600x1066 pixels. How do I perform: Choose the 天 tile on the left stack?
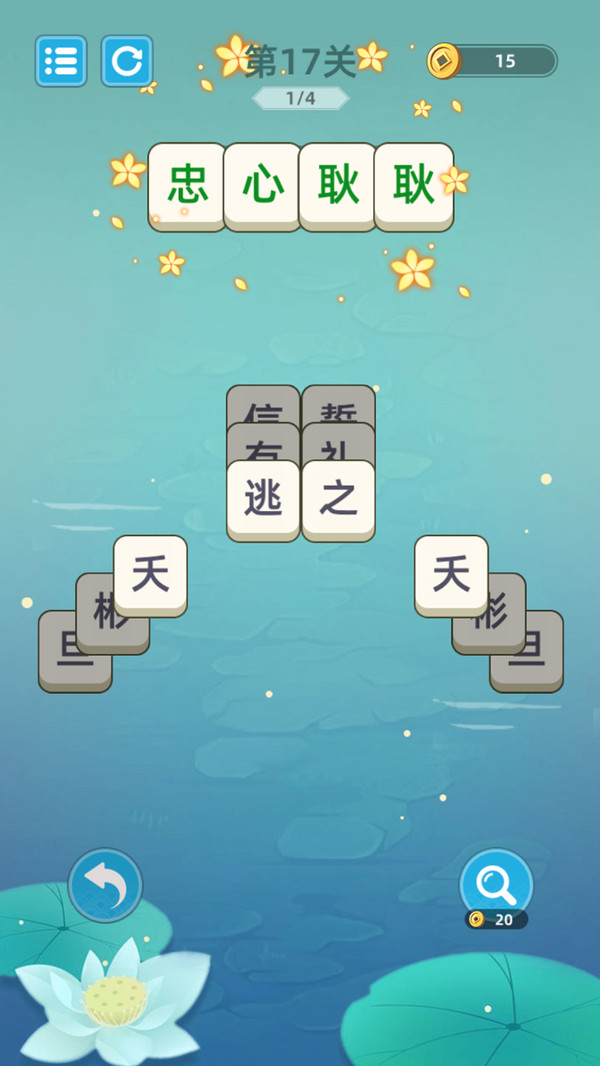[150, 575]
